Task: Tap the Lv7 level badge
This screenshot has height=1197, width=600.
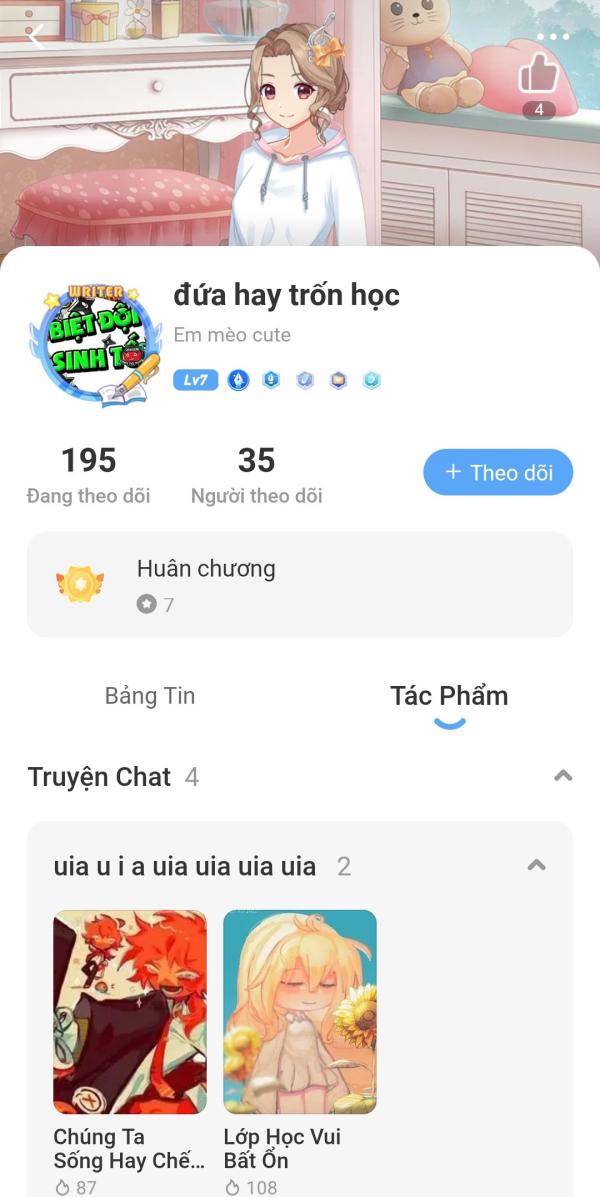Action: (195, 380)
